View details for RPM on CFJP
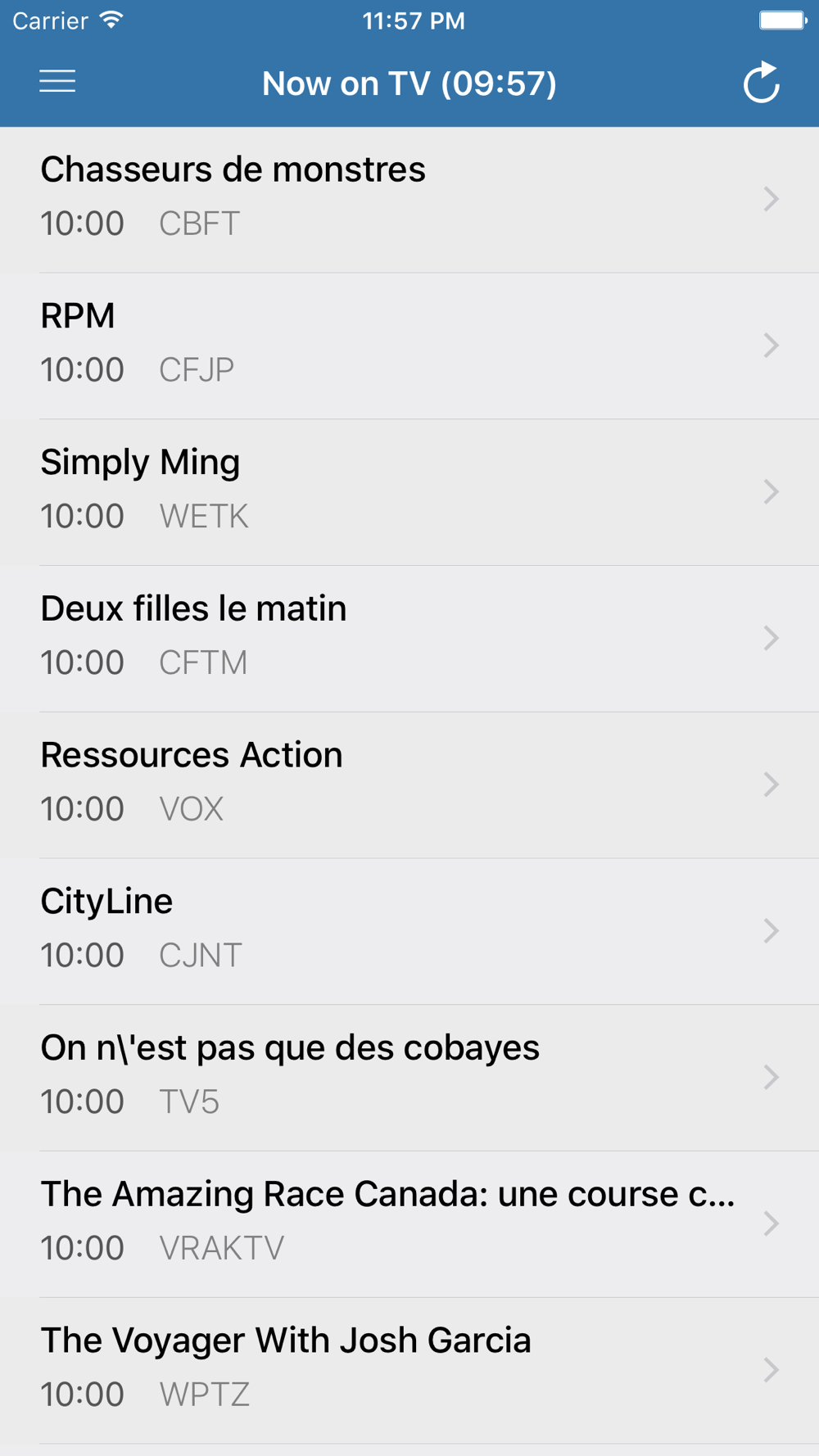 409,345
